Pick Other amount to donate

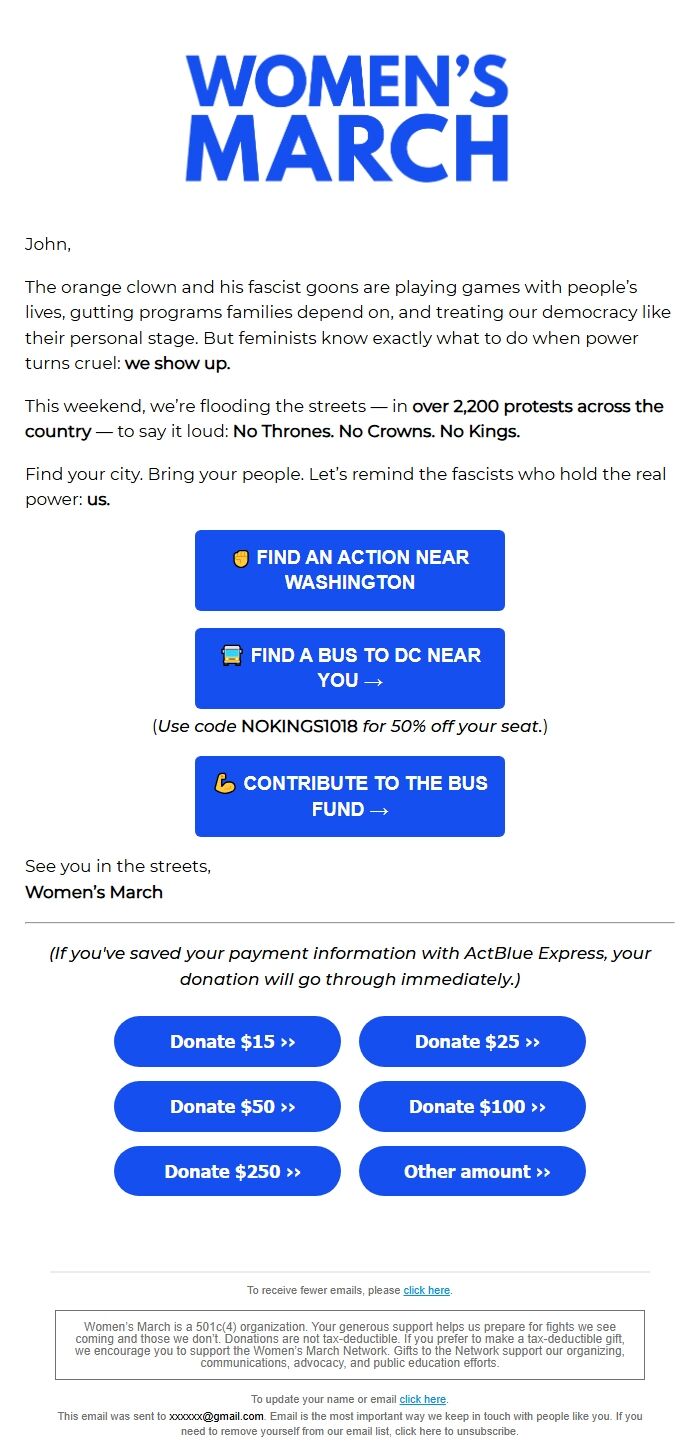[472, 1171]
